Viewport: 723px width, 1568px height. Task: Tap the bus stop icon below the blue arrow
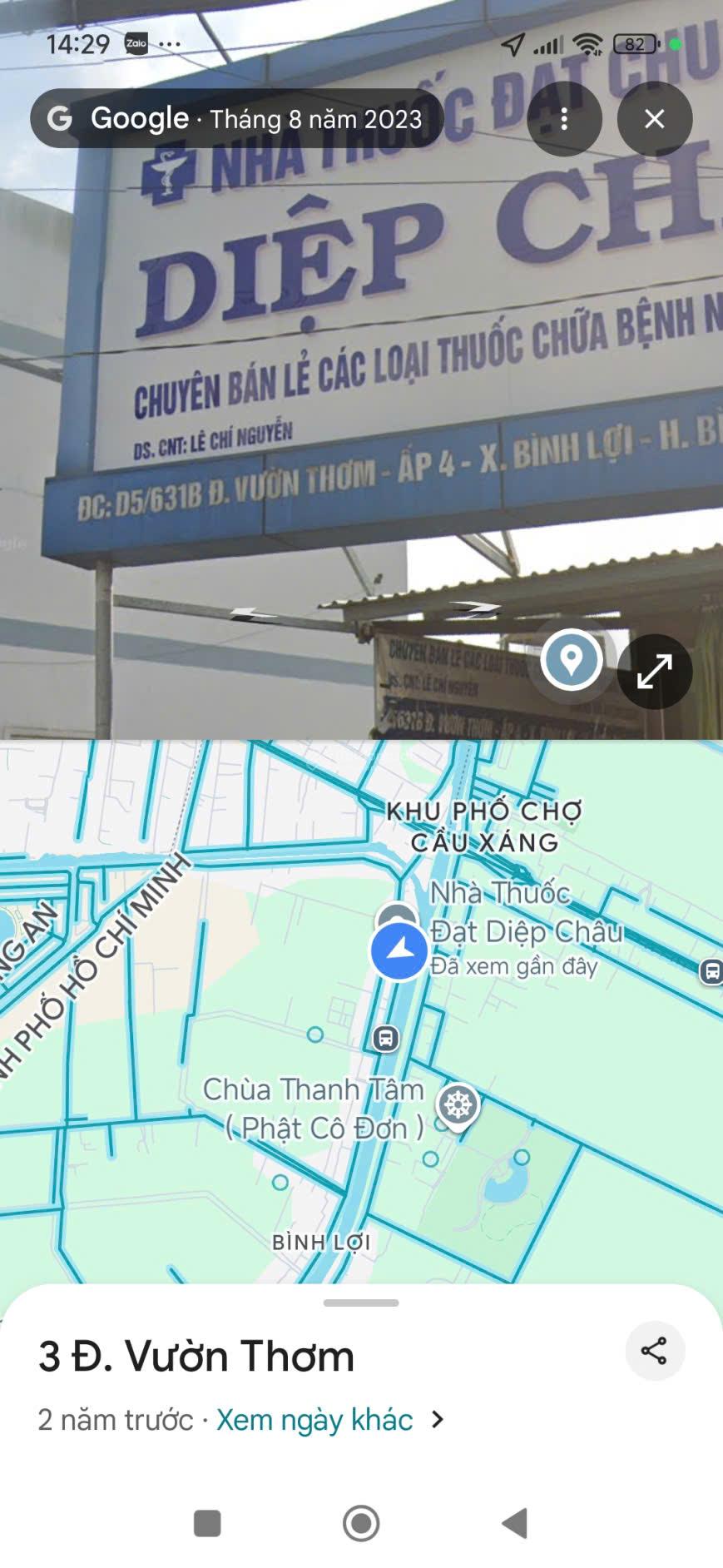tap(385, 1038)
